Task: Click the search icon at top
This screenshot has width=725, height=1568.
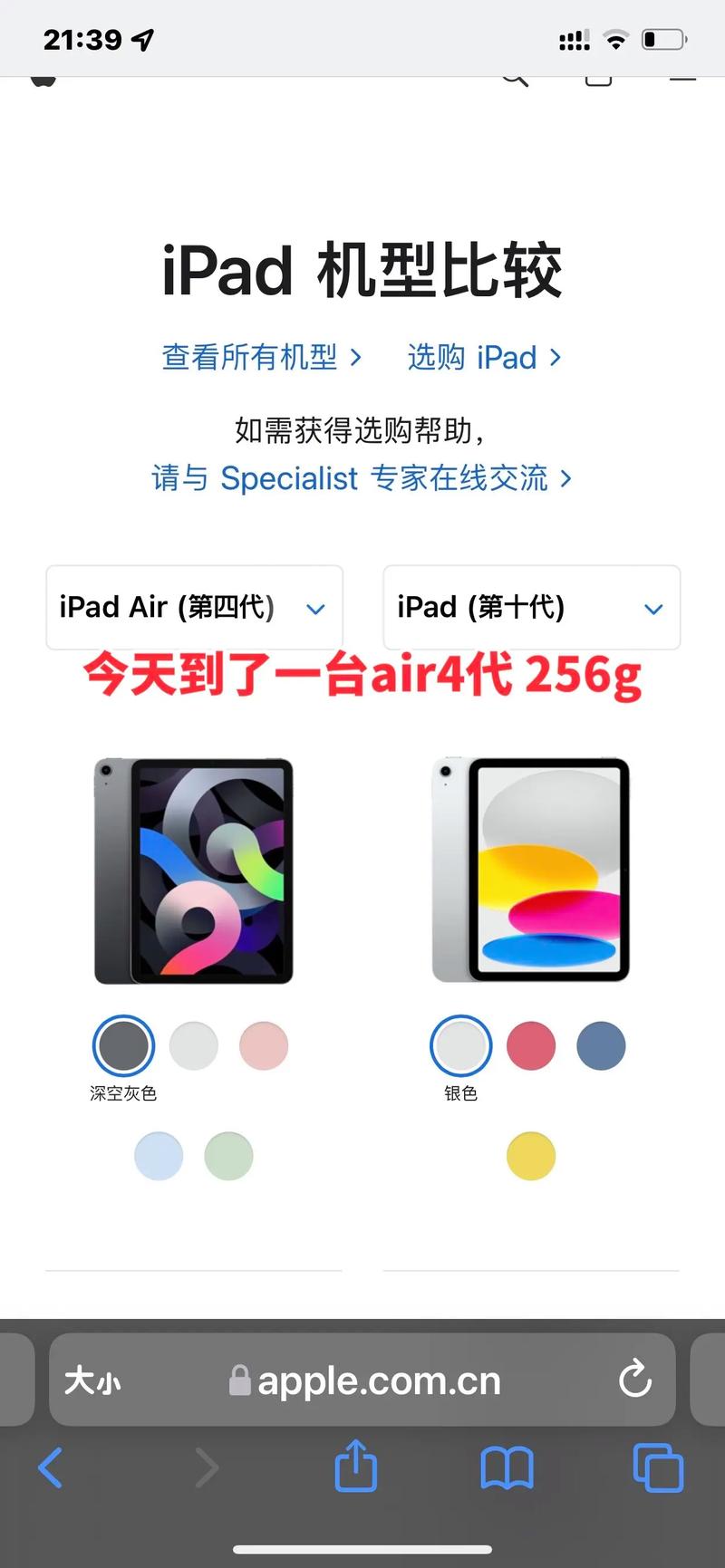Action: [514, 80]
